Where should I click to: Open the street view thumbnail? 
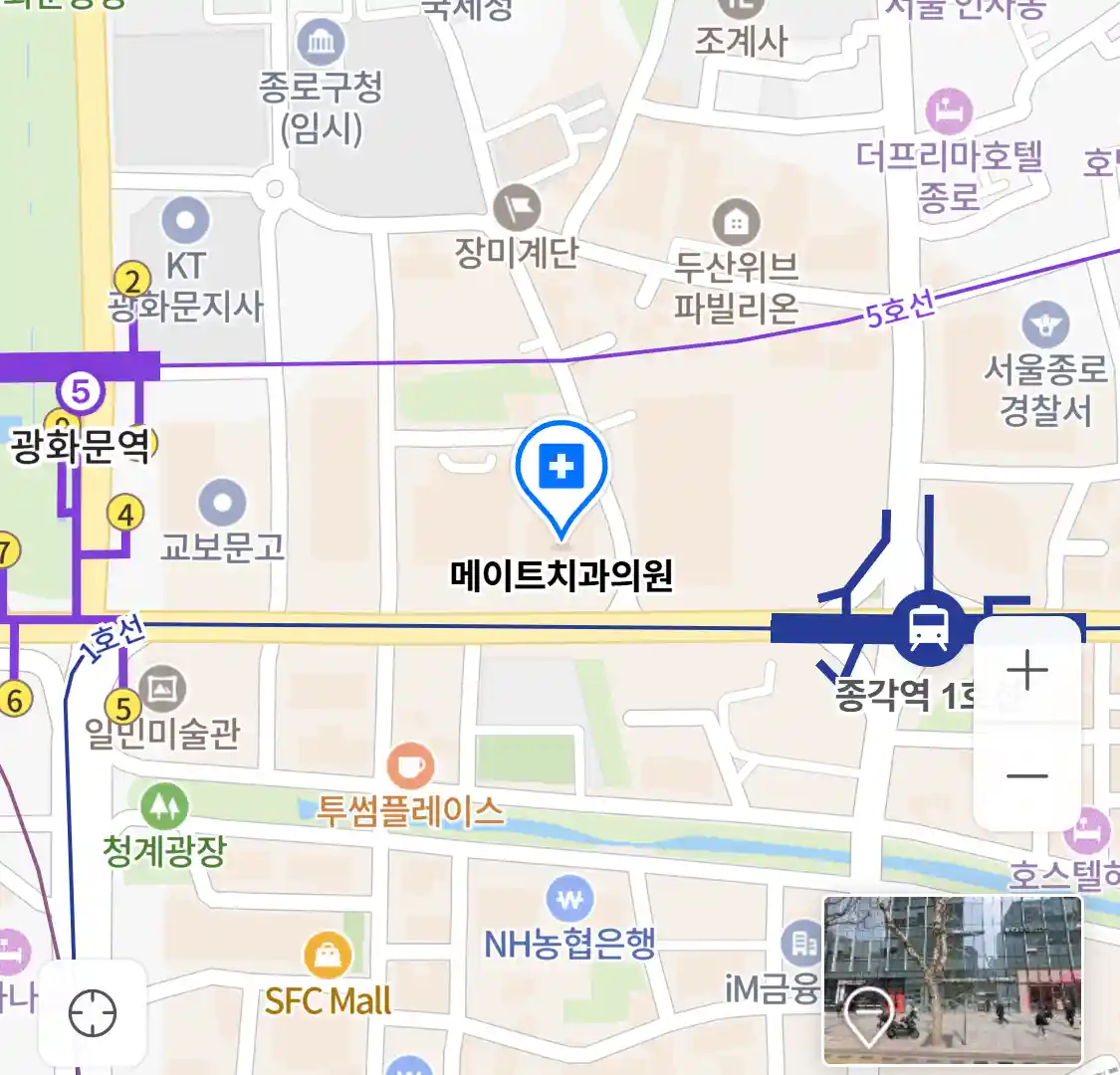pyautogui.click(x=952, y=979)
